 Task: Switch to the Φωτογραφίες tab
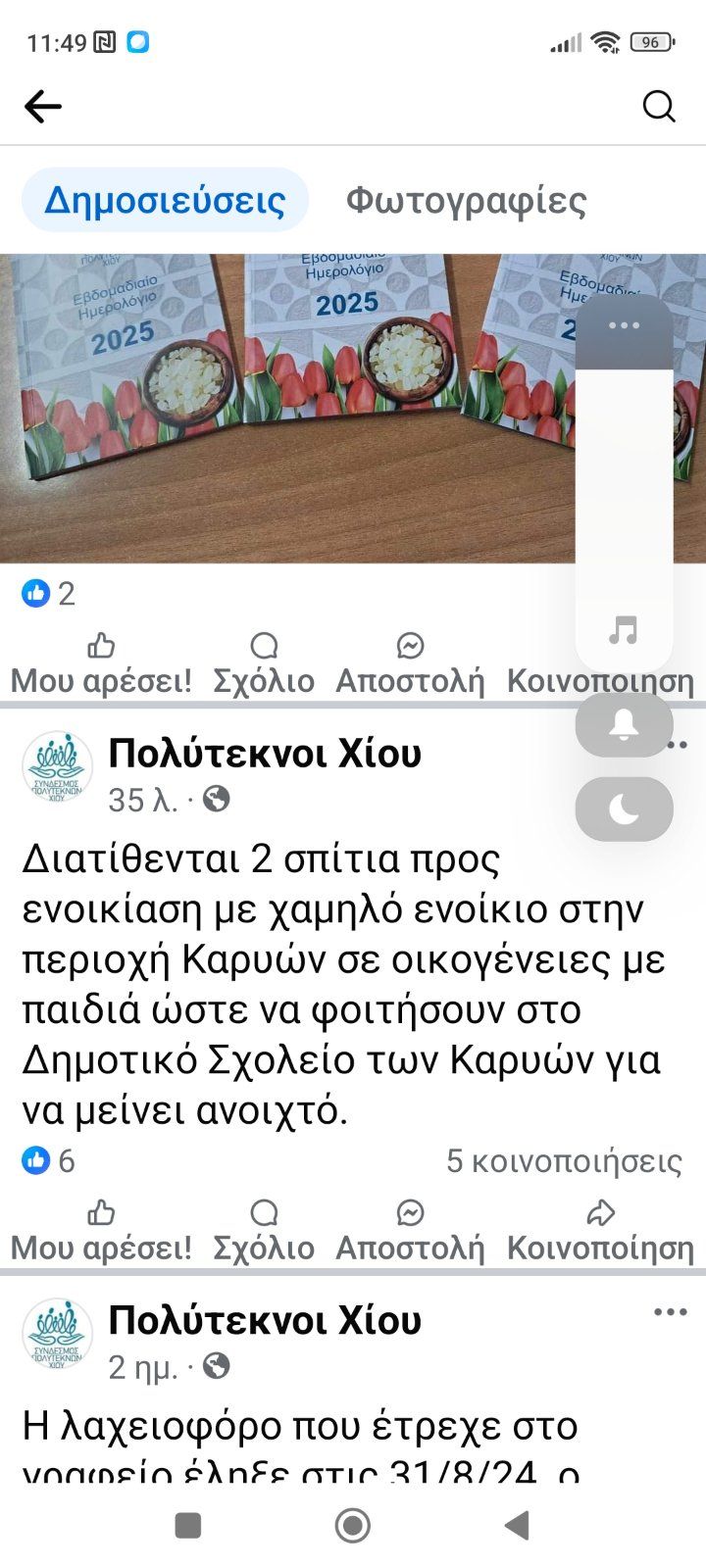466,200
